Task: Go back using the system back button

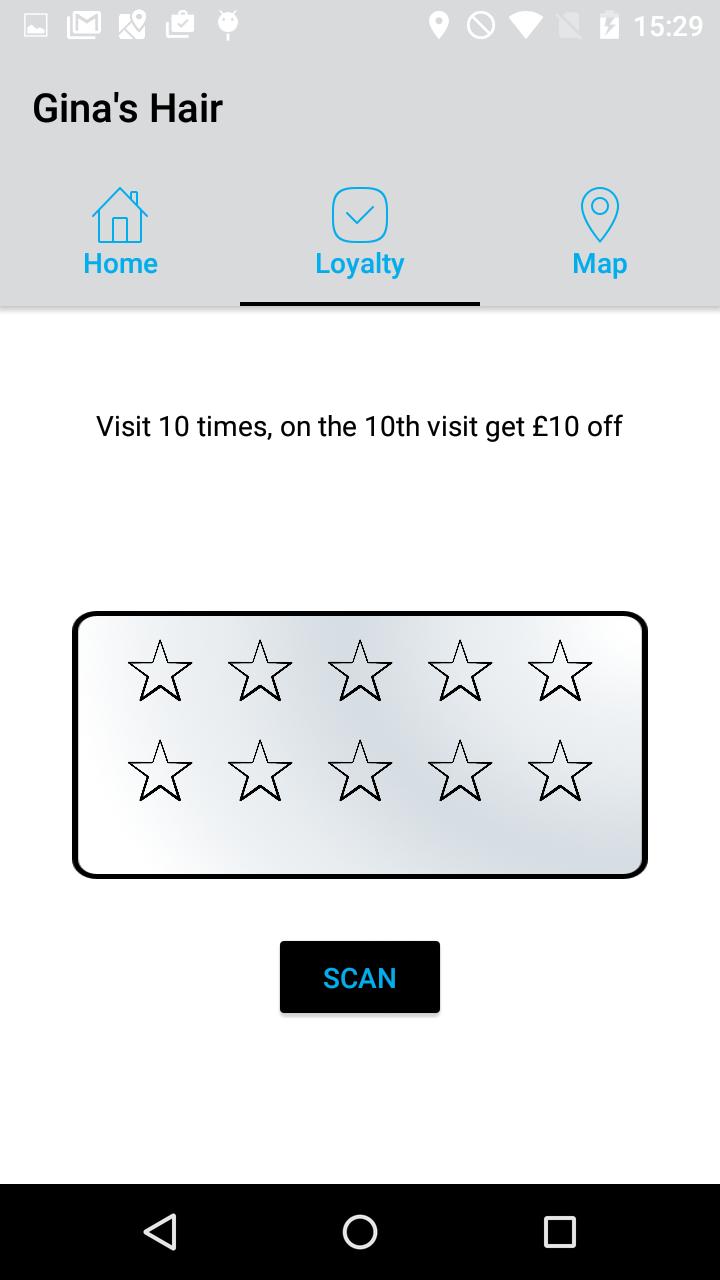Action: click(160, 1231)
